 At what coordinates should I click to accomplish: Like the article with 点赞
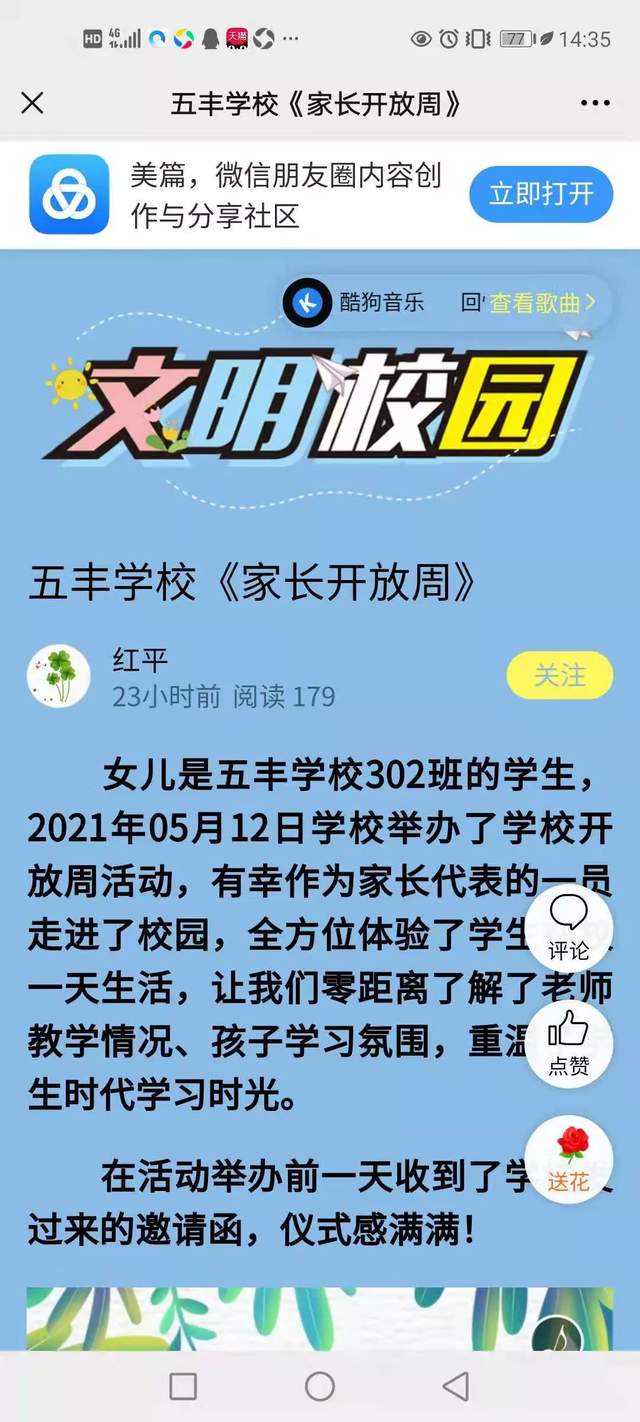tap(569, 1044)
